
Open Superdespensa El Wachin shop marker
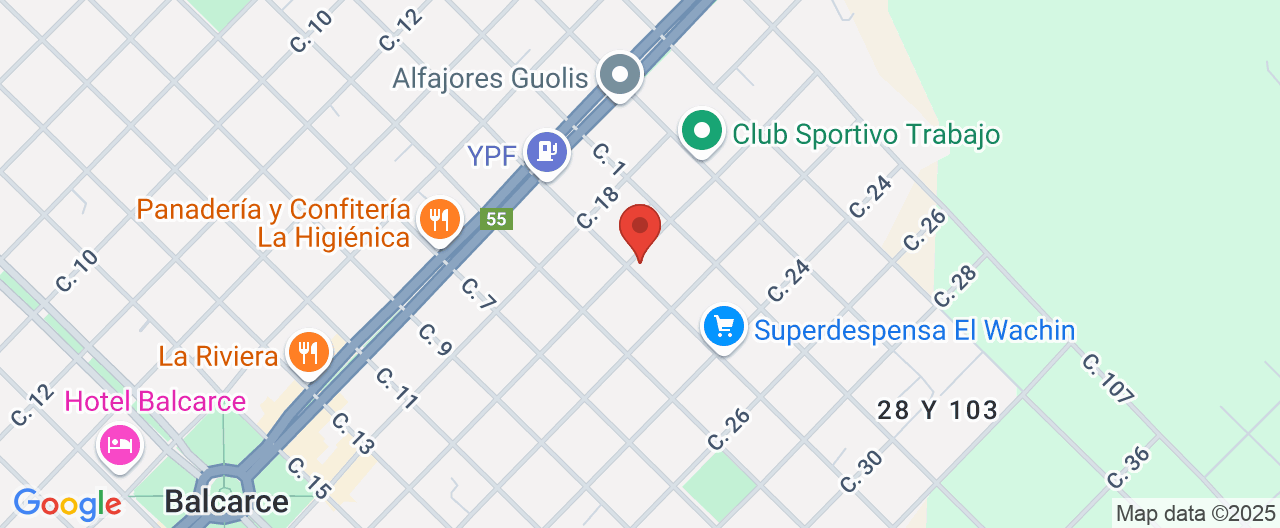pos(724,327)
